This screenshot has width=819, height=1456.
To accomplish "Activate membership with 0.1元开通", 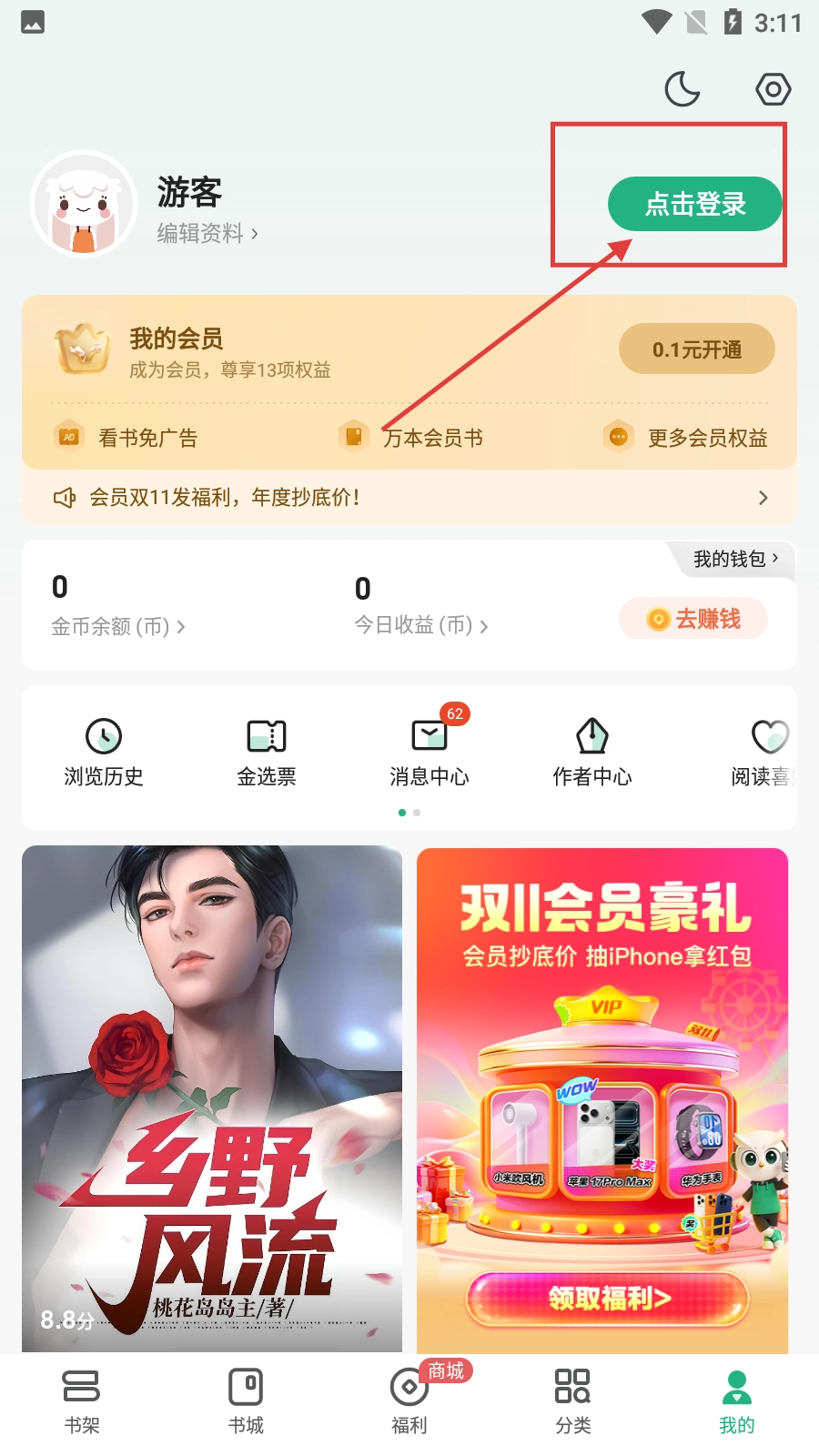I will click(696, 349).
